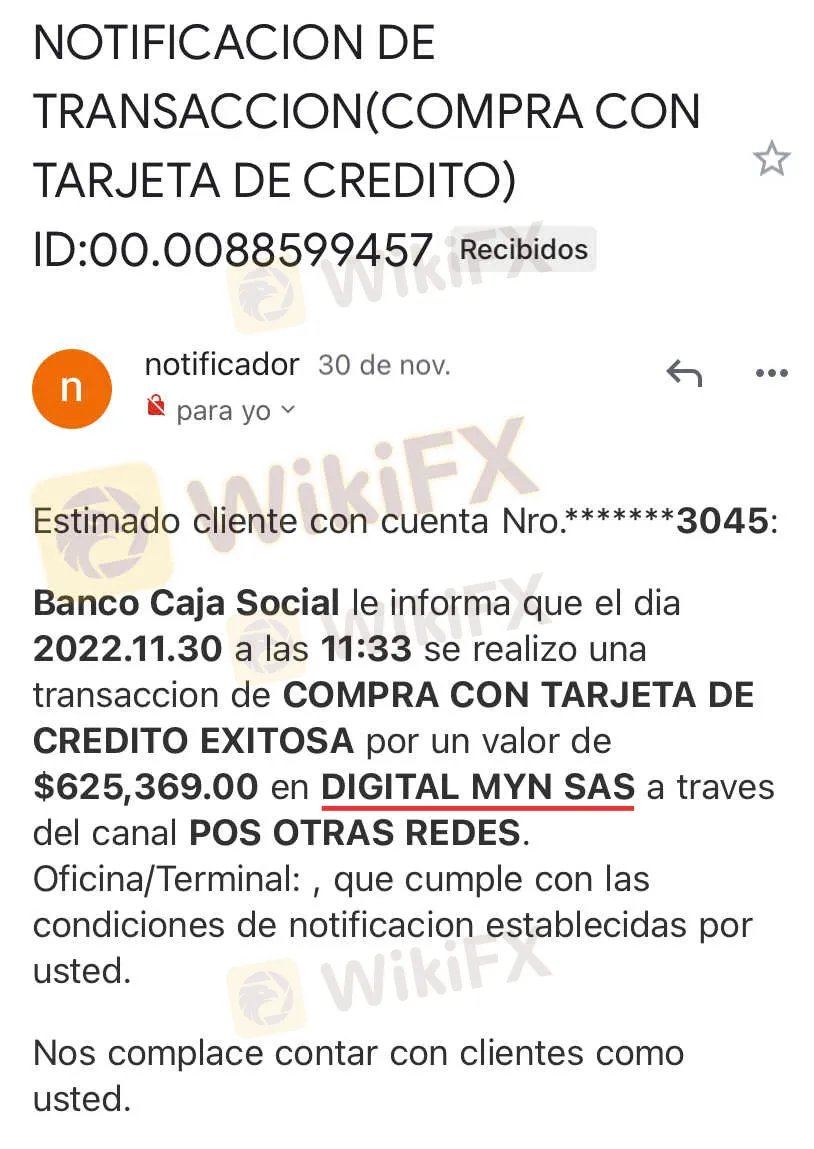This screenshot has height=1149, width=814.
Task: Expand recipient details next to para yo
Action: (x=288, y=410)
